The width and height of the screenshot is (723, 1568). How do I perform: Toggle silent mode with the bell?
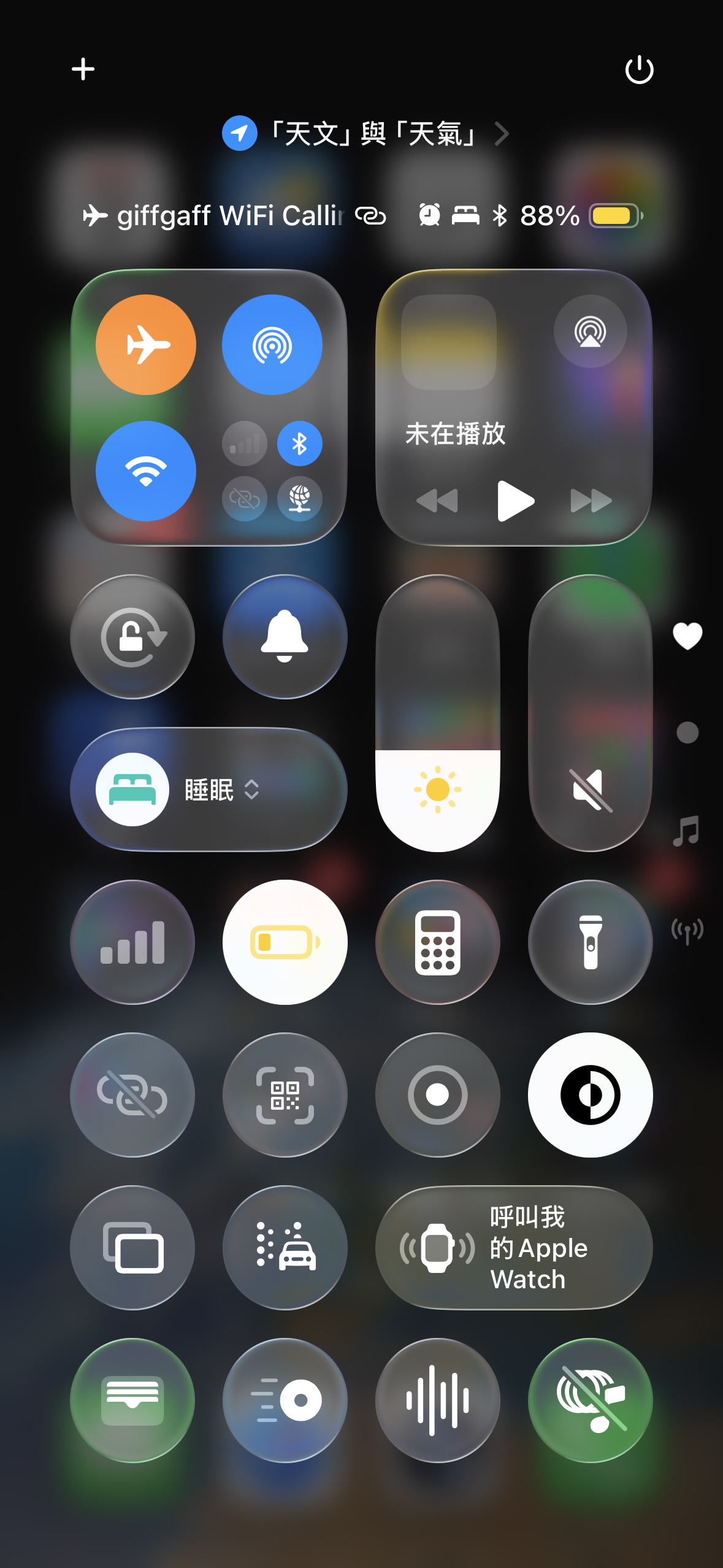285,637
